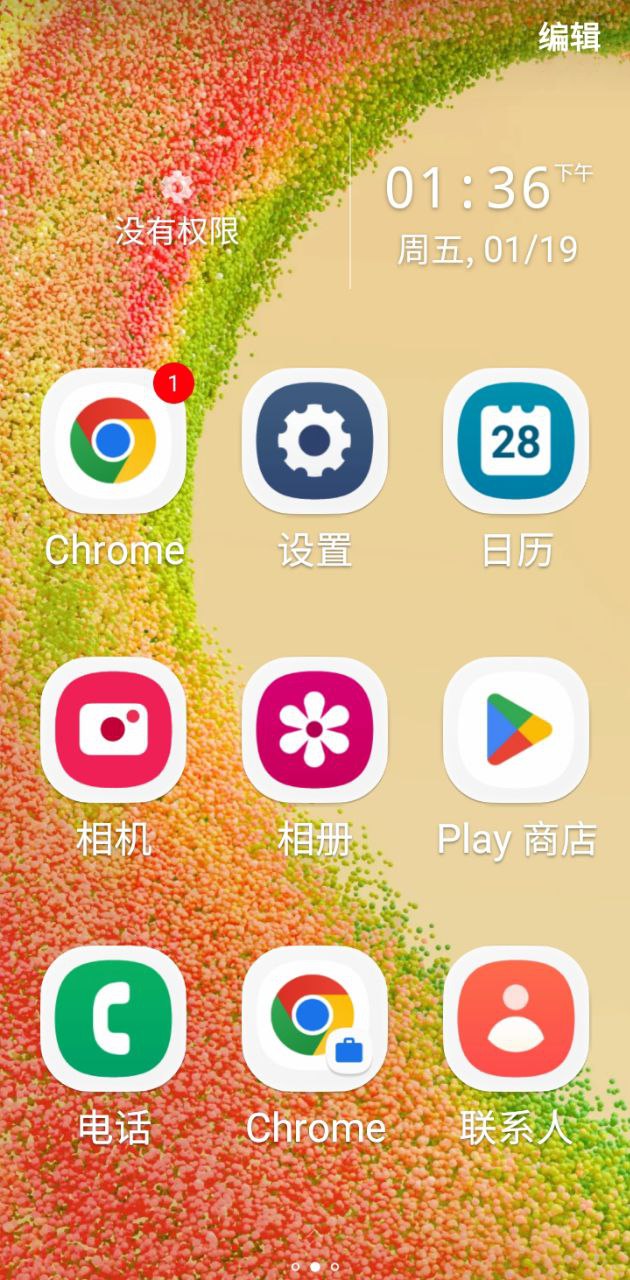Open Chrome with the notification badge
This screenshot has height=1280, width=630.
pos(113,441)
